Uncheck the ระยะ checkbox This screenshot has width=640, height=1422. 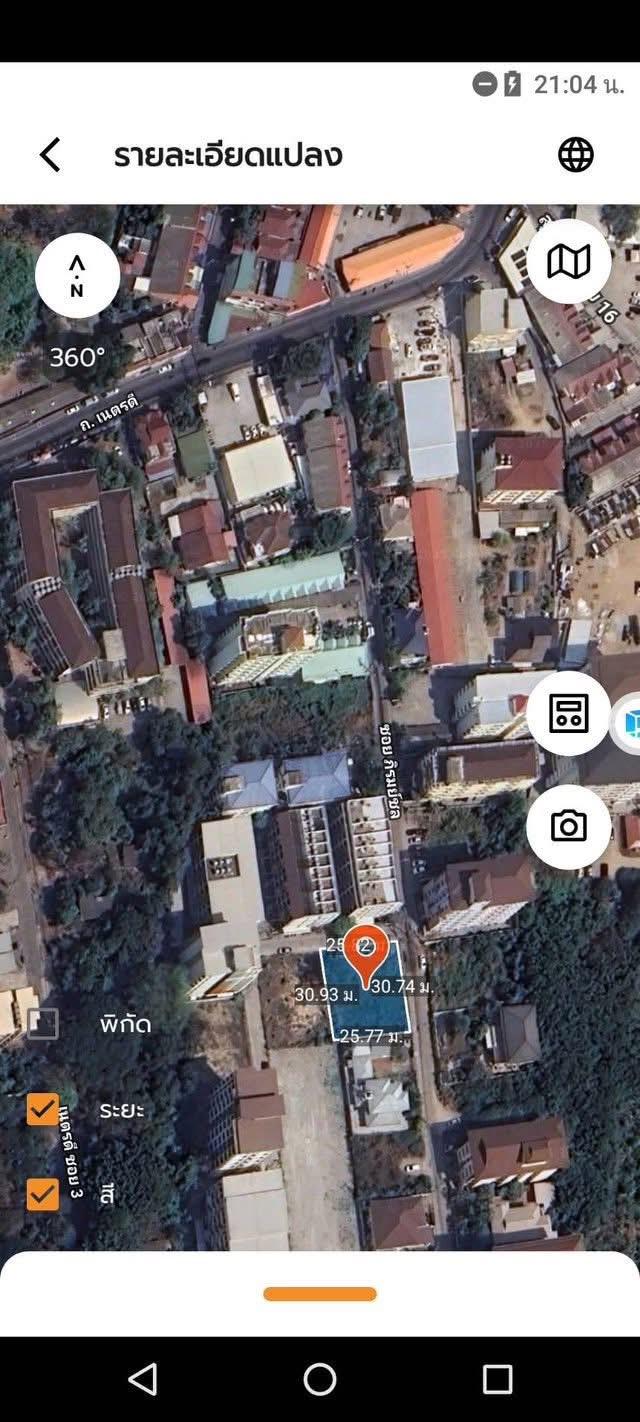(42, 1109)
